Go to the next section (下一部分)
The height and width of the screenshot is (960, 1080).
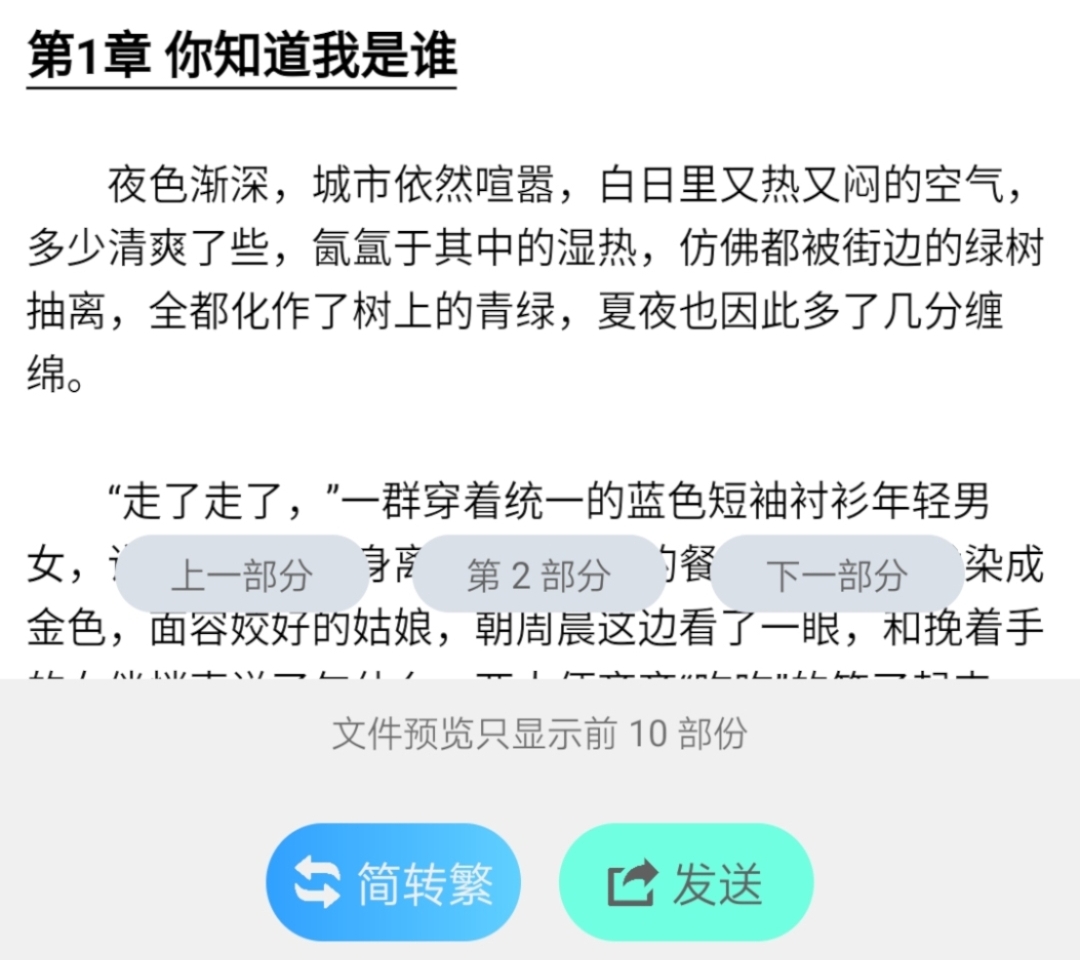pos(836,574)
